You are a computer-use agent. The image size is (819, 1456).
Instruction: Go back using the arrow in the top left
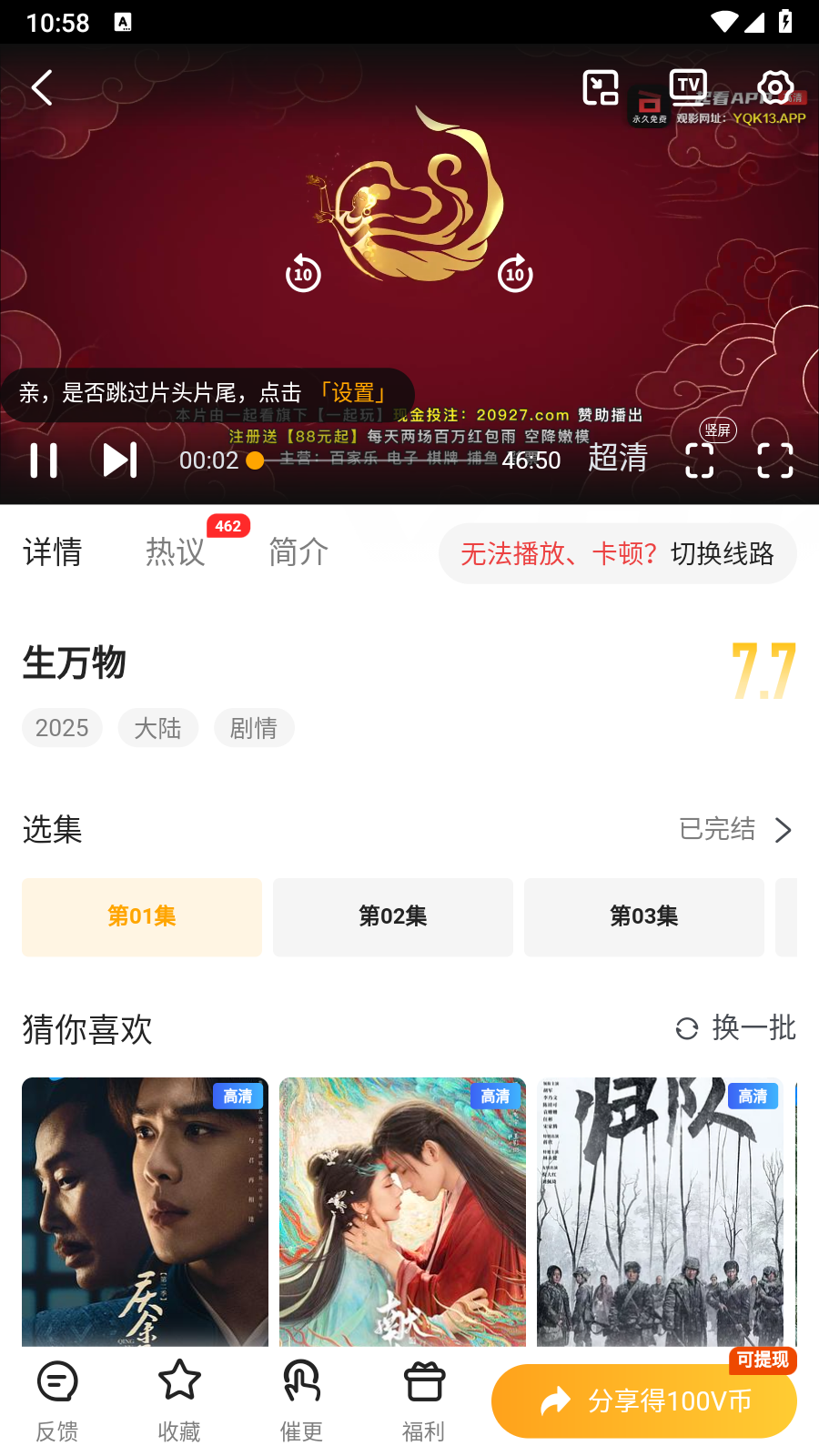point(42,87)
